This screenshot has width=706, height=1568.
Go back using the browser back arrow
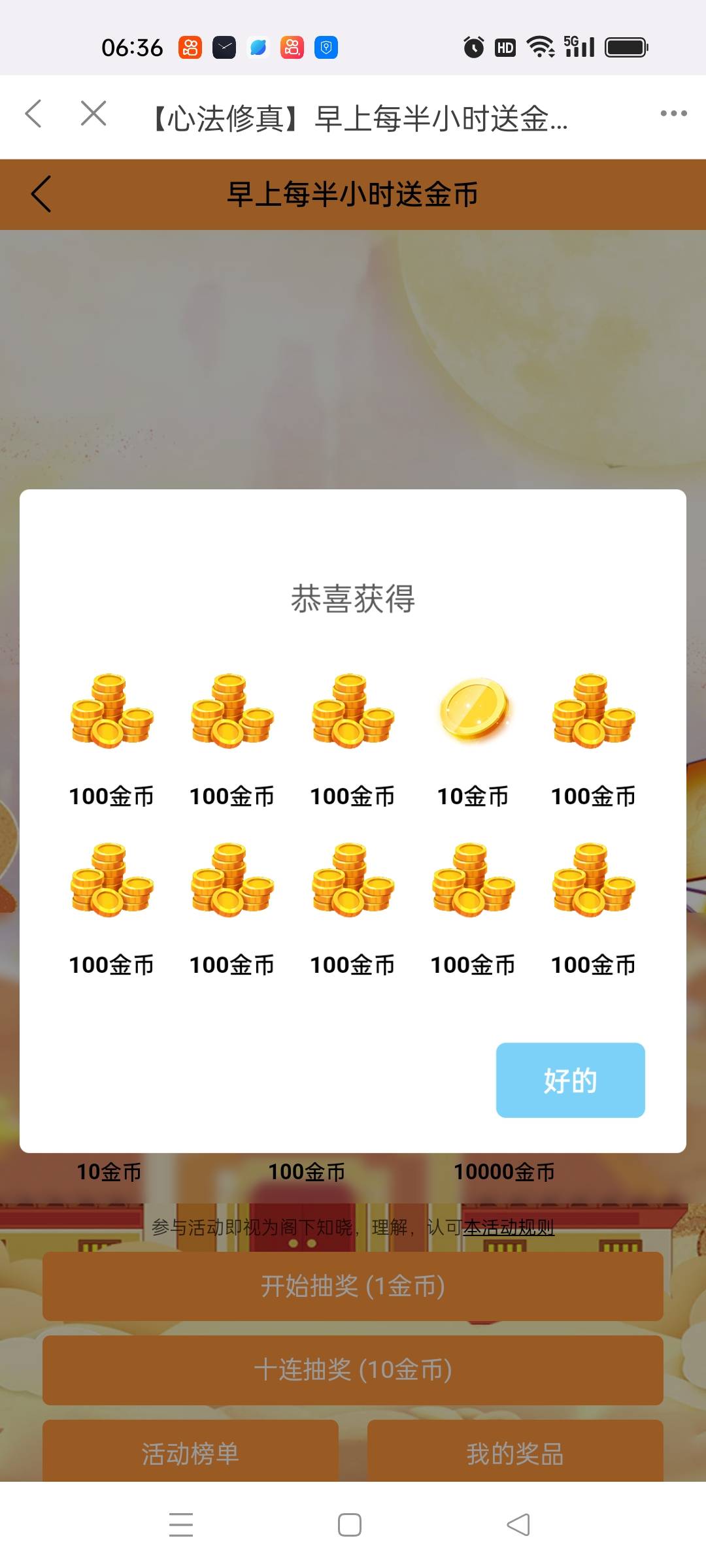coord(34,114)
